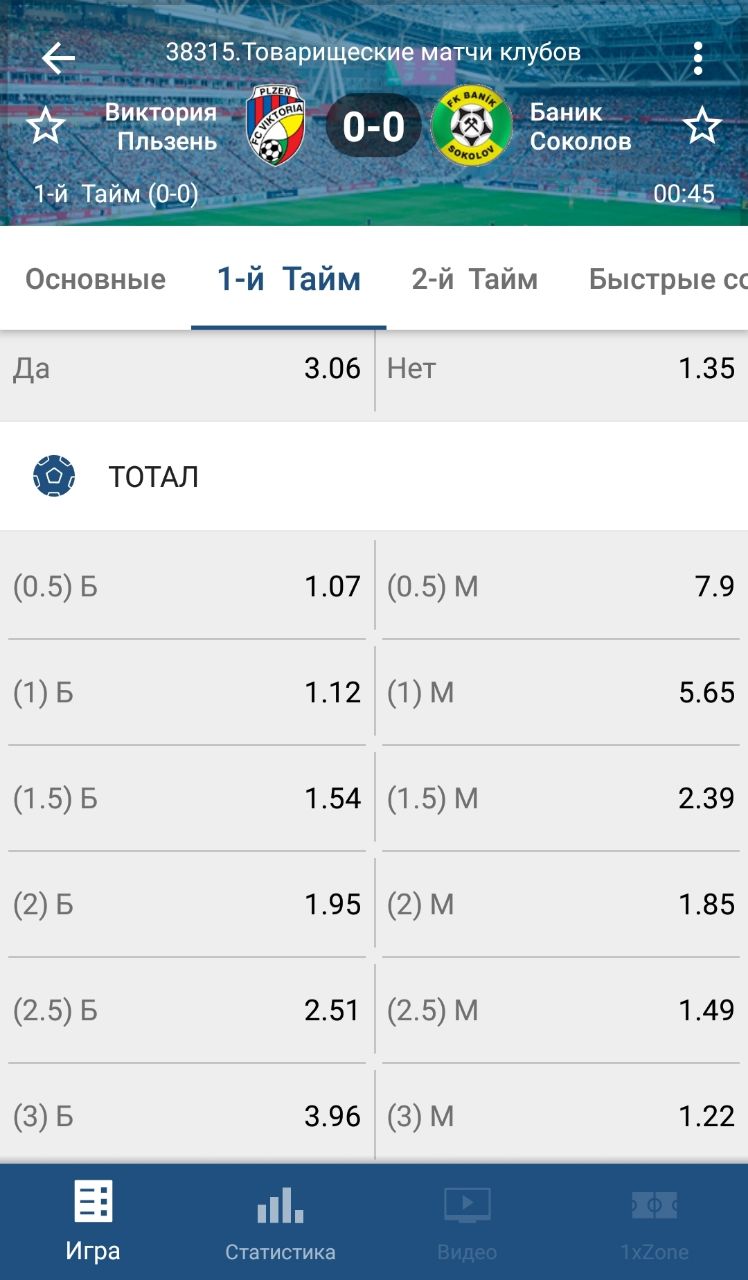This screenshot has width=748, height=1280.
Task: Select the Да bet at 3.06
Action: (x=187, y=369)
